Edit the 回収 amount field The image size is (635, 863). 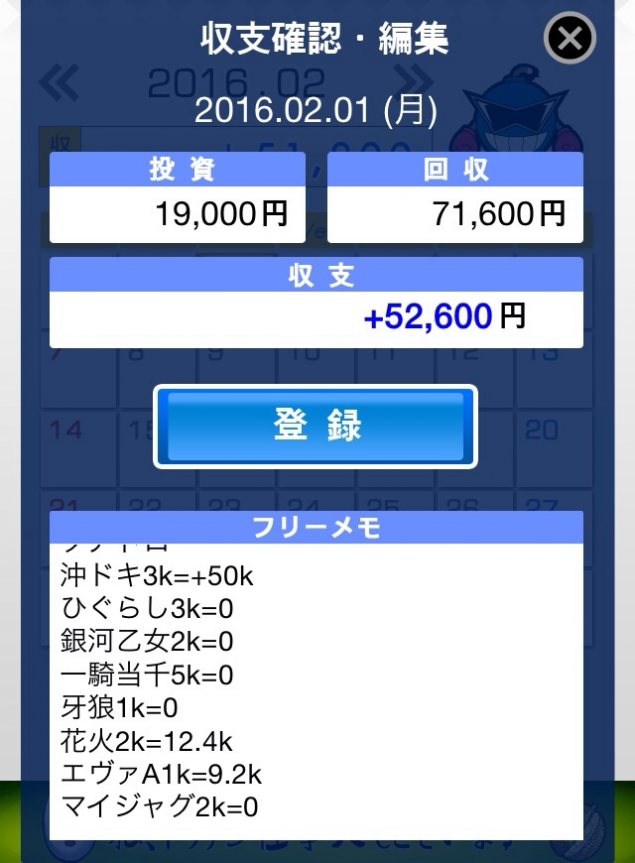pyautogui.click(x=455, y=213)
